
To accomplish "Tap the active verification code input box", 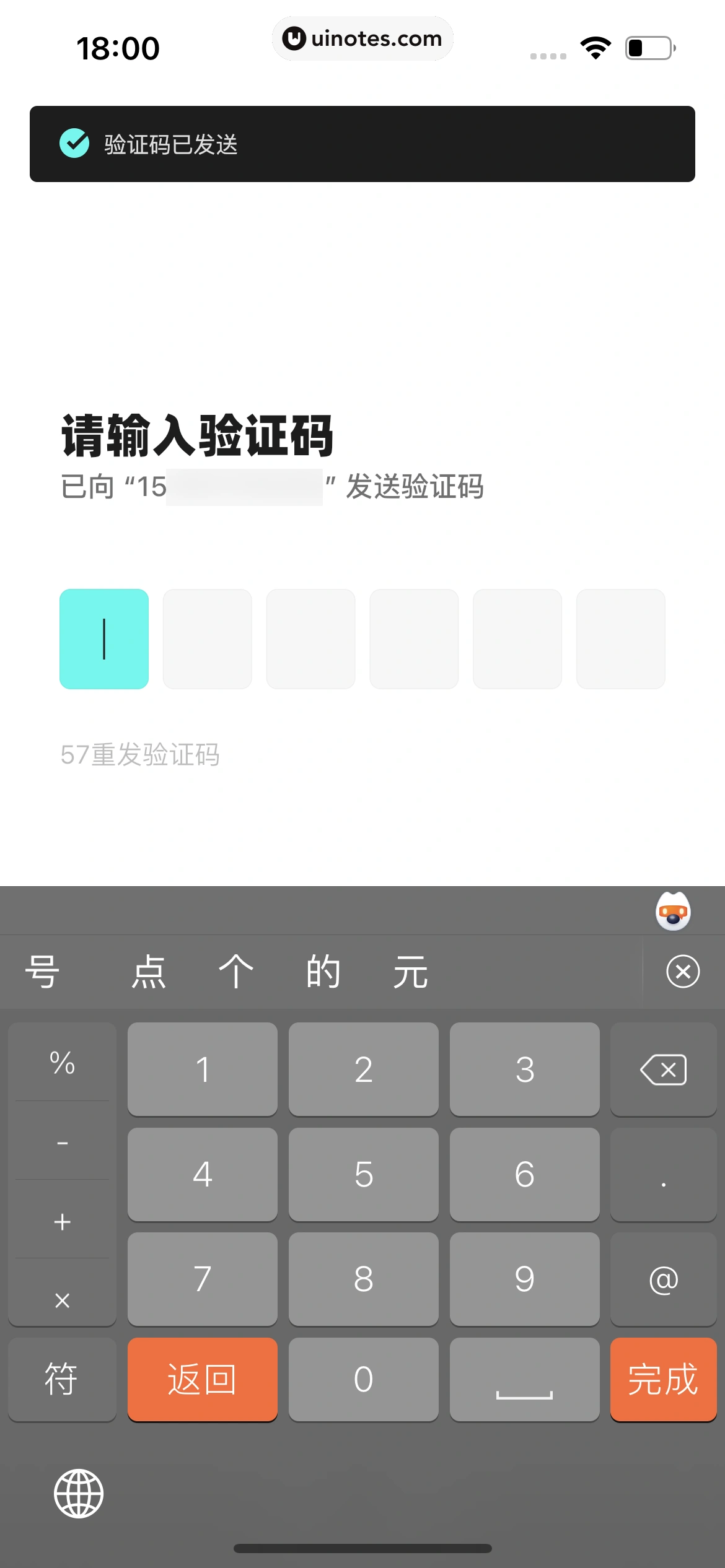I will [x=103, y=638].
